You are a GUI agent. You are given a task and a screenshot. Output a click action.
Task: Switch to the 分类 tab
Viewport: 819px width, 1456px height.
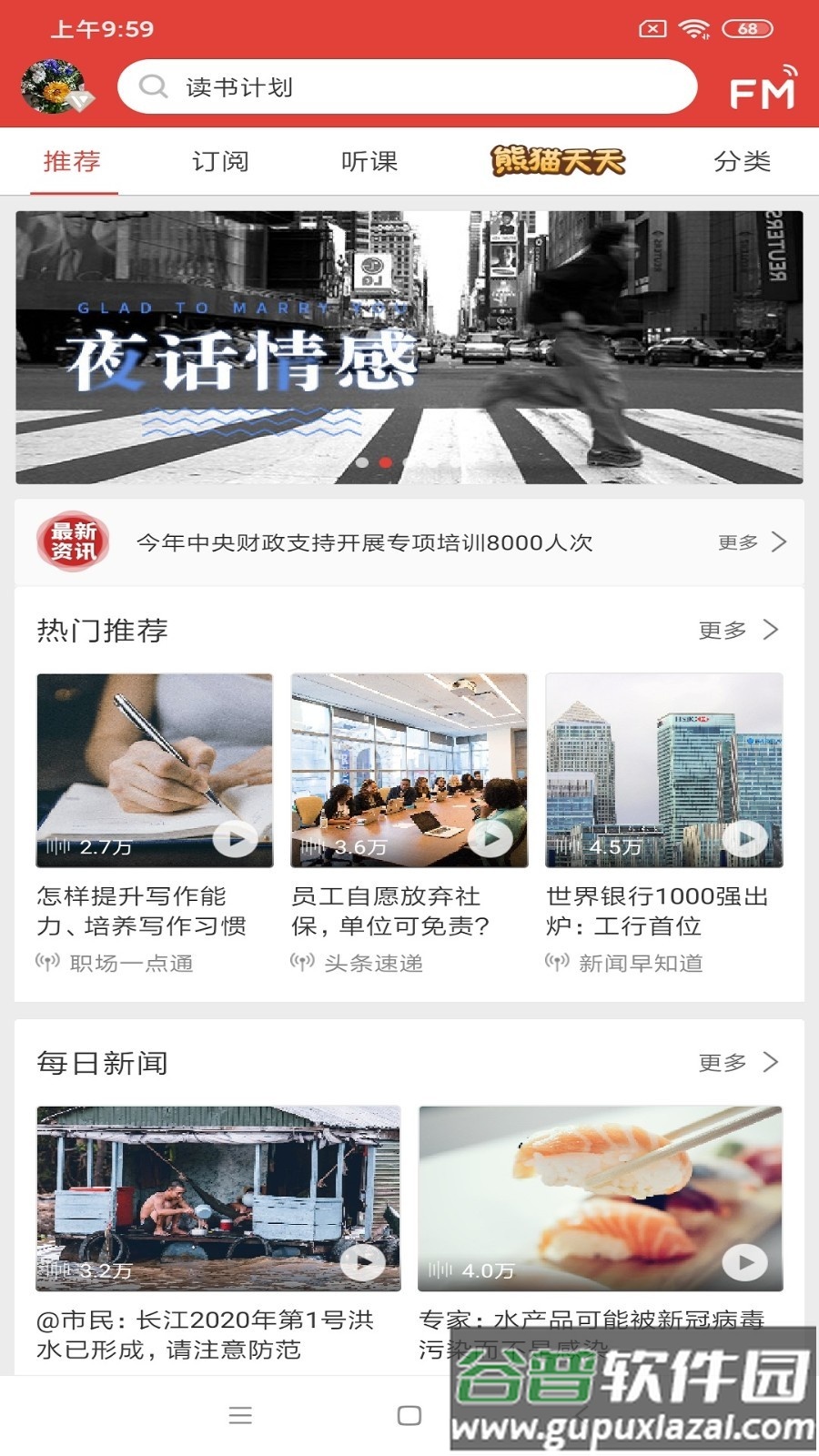[742, 162]
